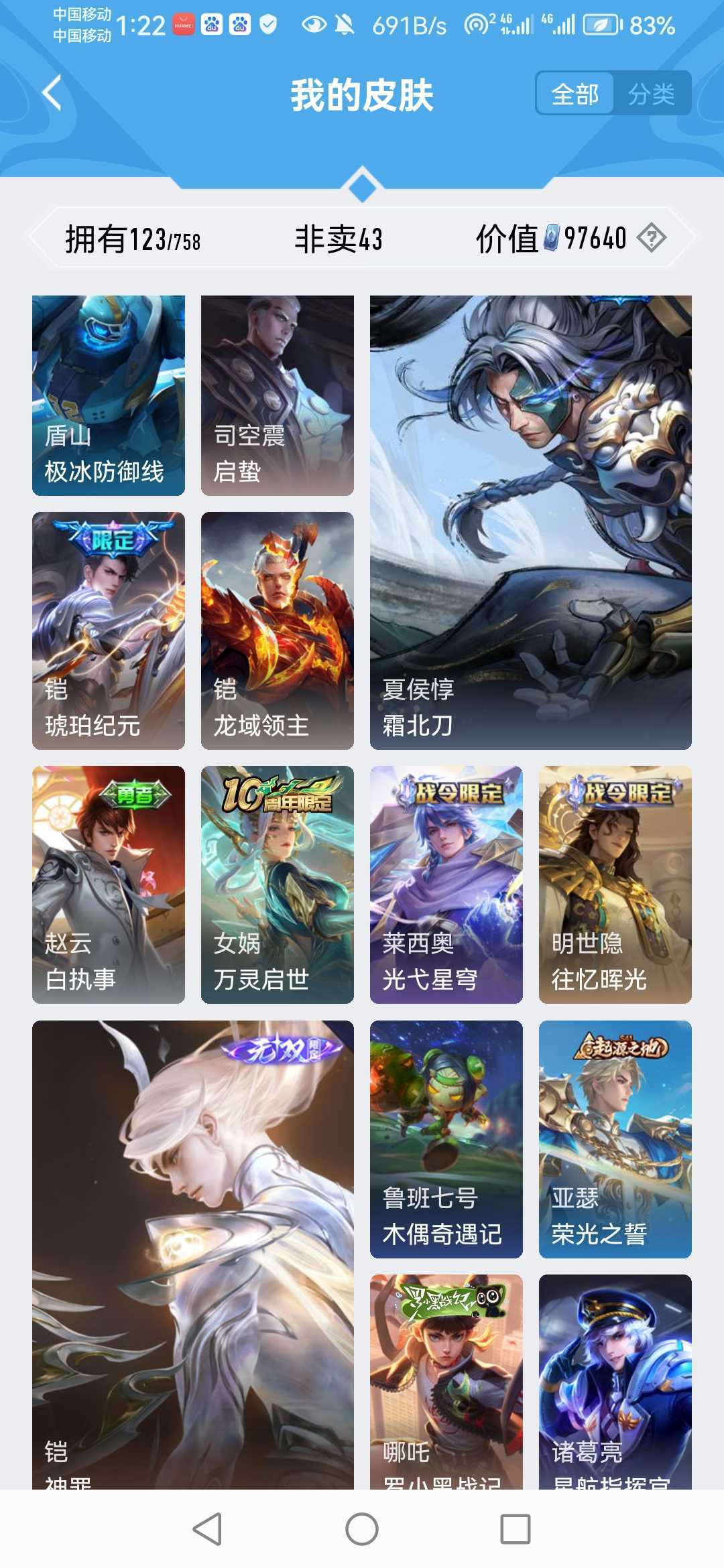View 哪吒 skin card
The image size is (724, 1568).
tap(446, 1382)
